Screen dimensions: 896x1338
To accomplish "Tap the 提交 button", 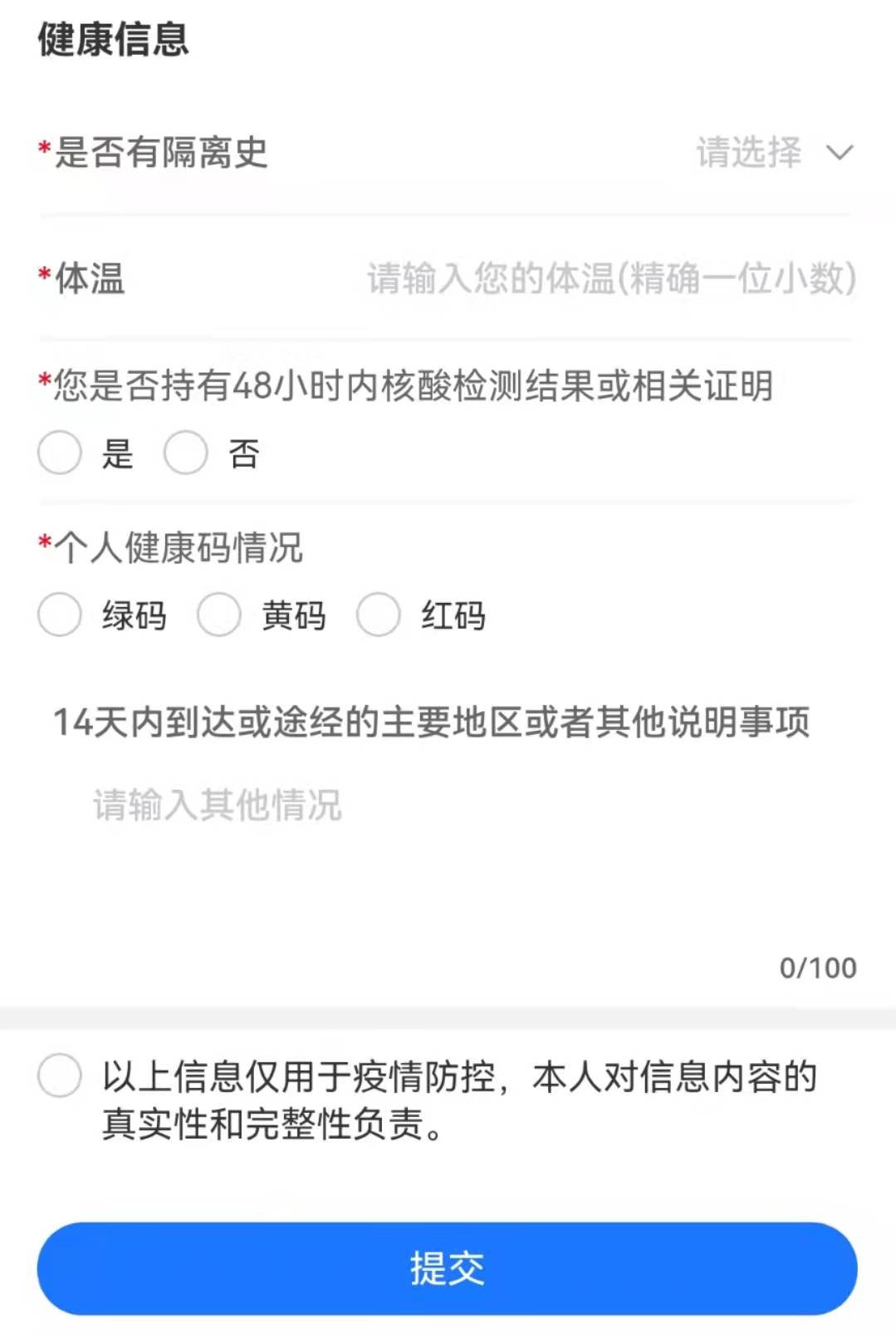I will 447,1268.
